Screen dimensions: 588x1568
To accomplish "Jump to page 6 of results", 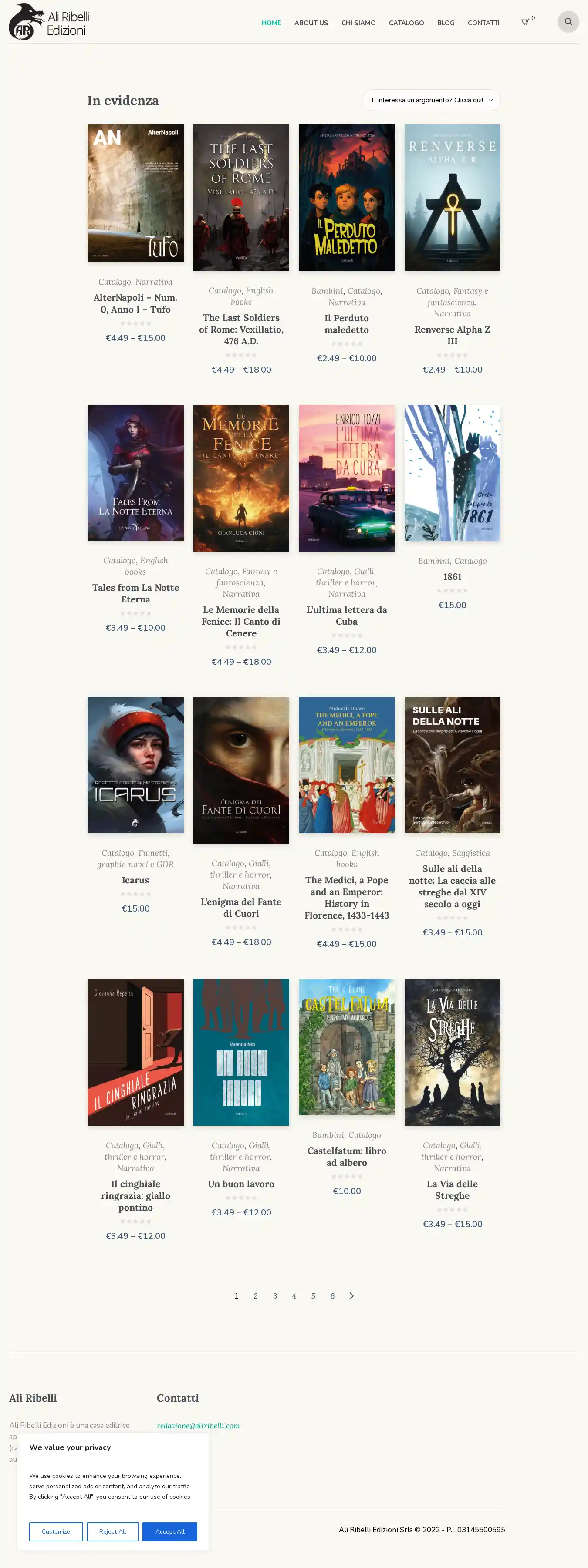I will (x=332, y=1296).
